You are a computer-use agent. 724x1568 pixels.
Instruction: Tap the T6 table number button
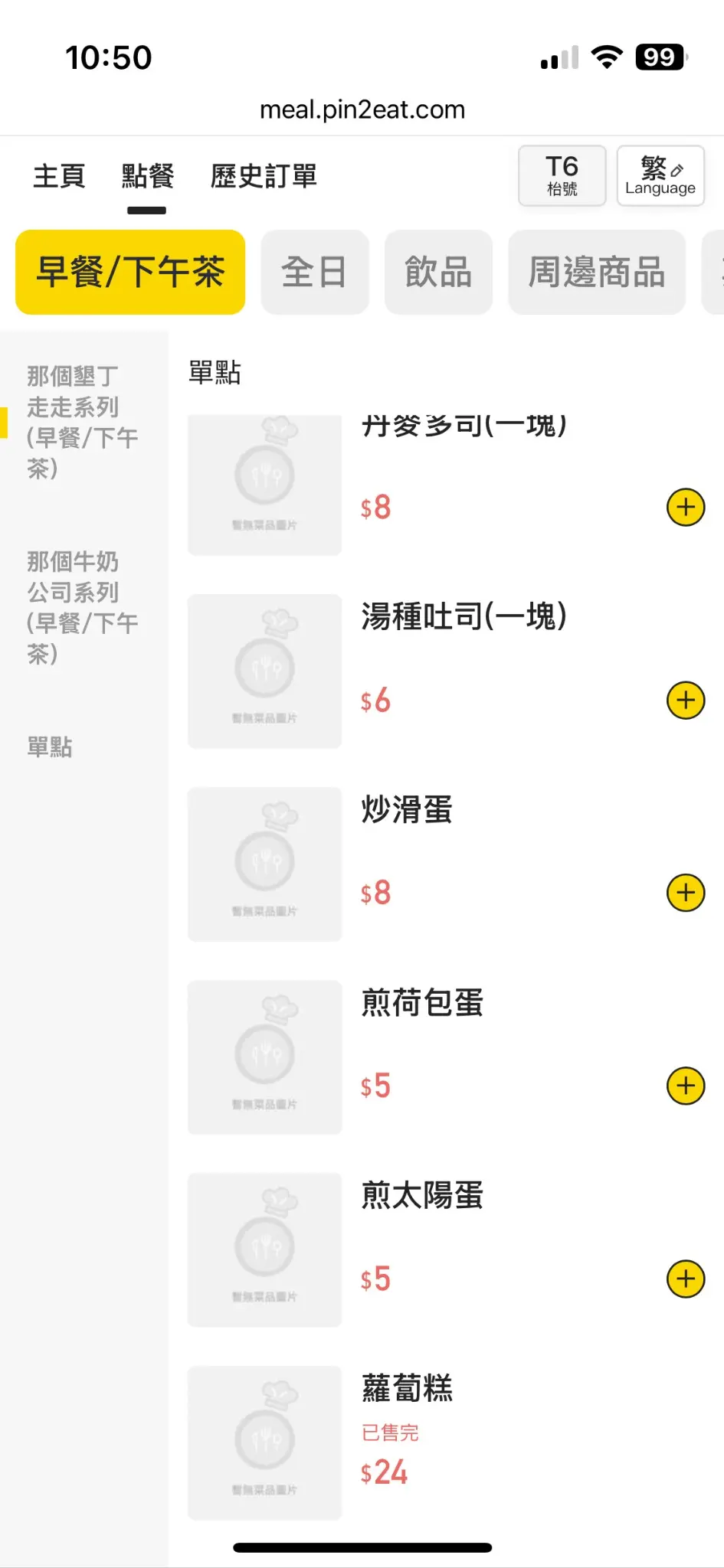[562, 176]
